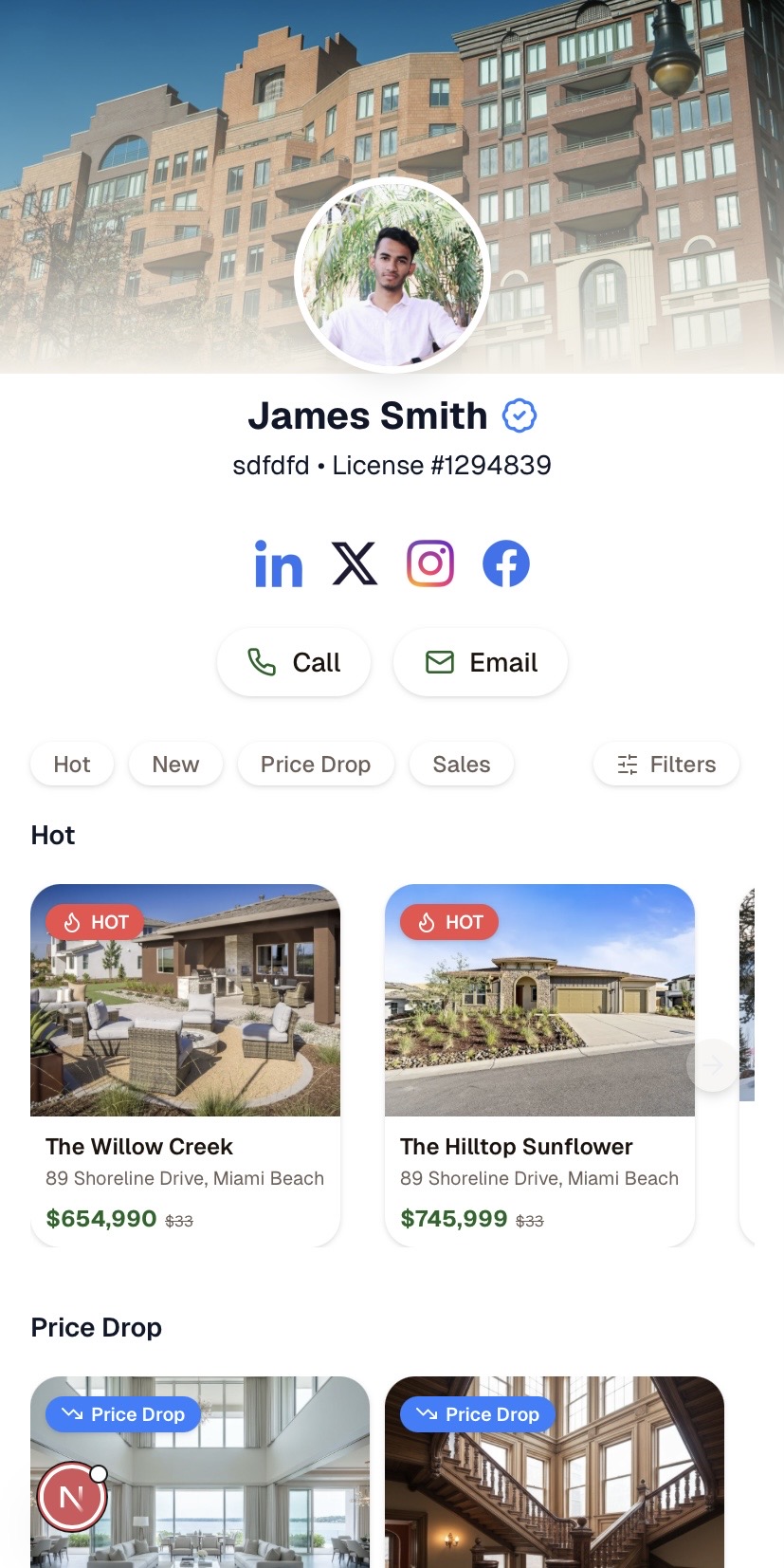784x1568 pixels.
Task: Enable the New listings filter
Action: [x=175, y=764]
